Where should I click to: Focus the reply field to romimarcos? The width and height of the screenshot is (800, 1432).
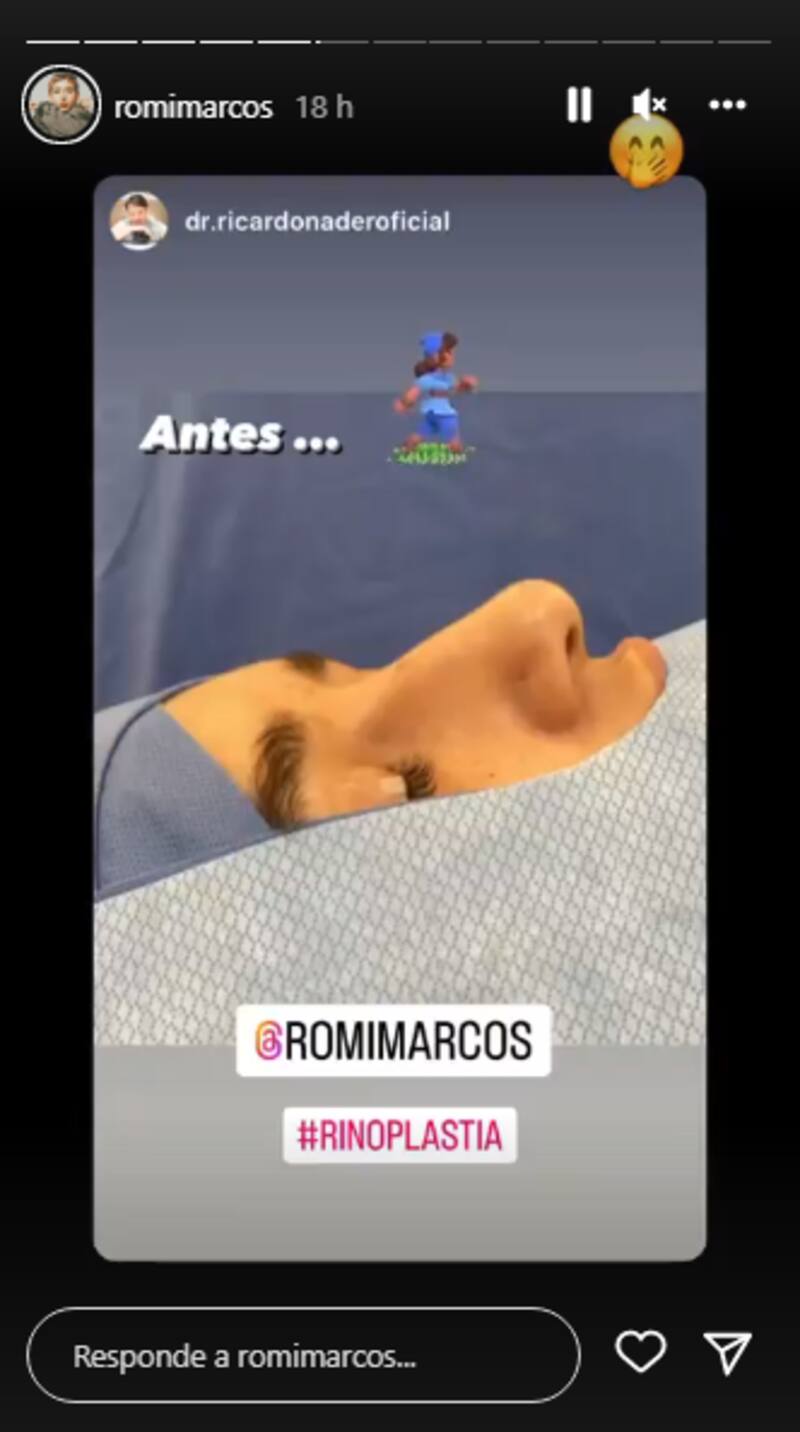tap(302, 1356)
